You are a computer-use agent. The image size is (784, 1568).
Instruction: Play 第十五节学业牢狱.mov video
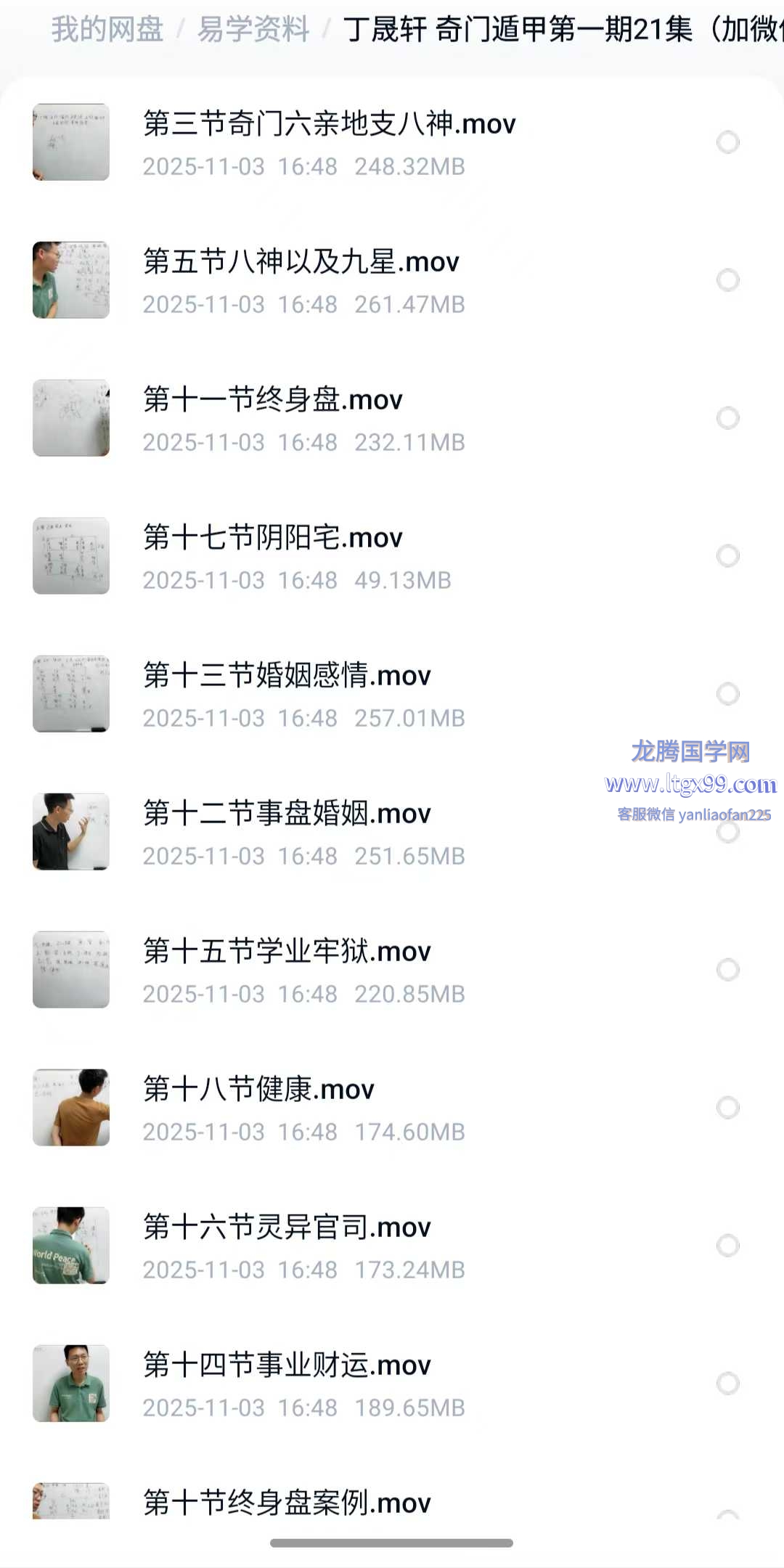tap(287, 952)
